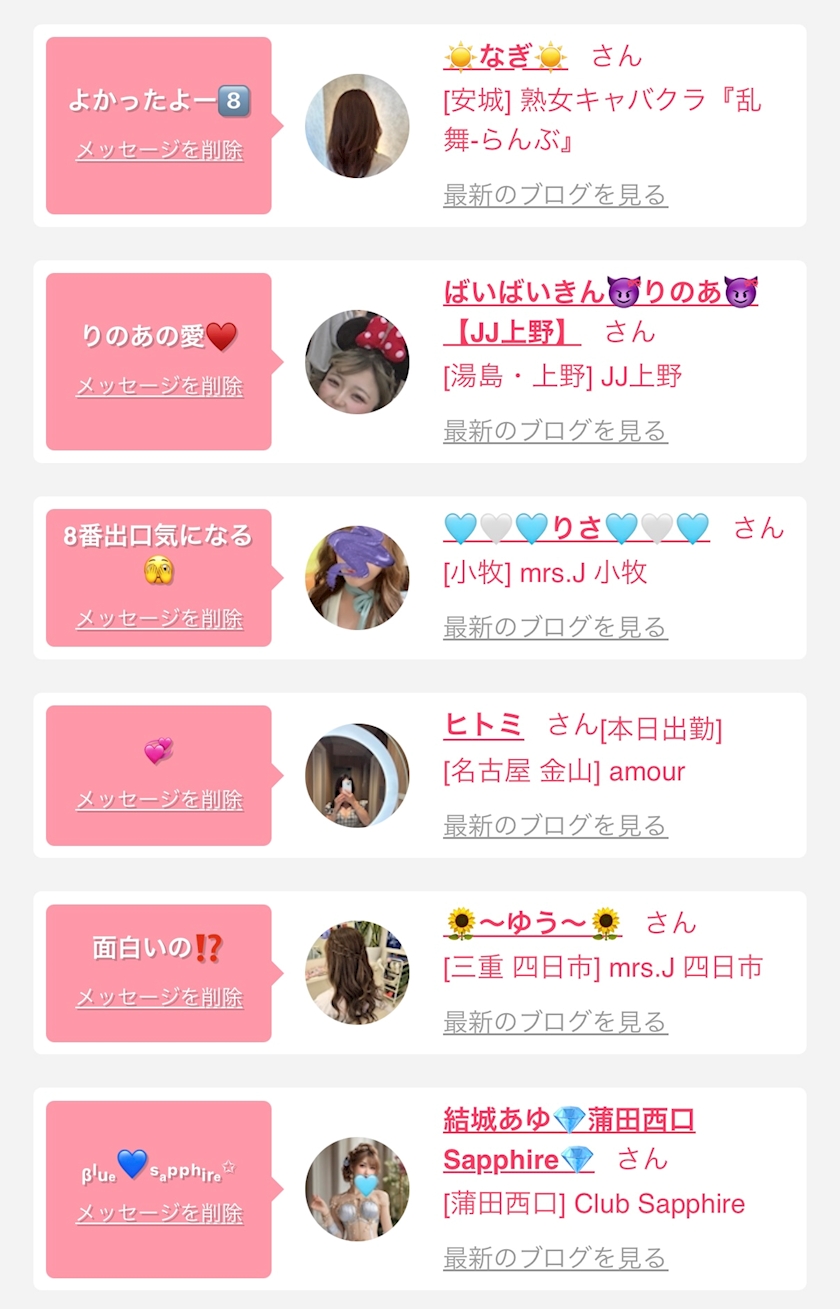Delete the 8番出口気になる message

159,619
